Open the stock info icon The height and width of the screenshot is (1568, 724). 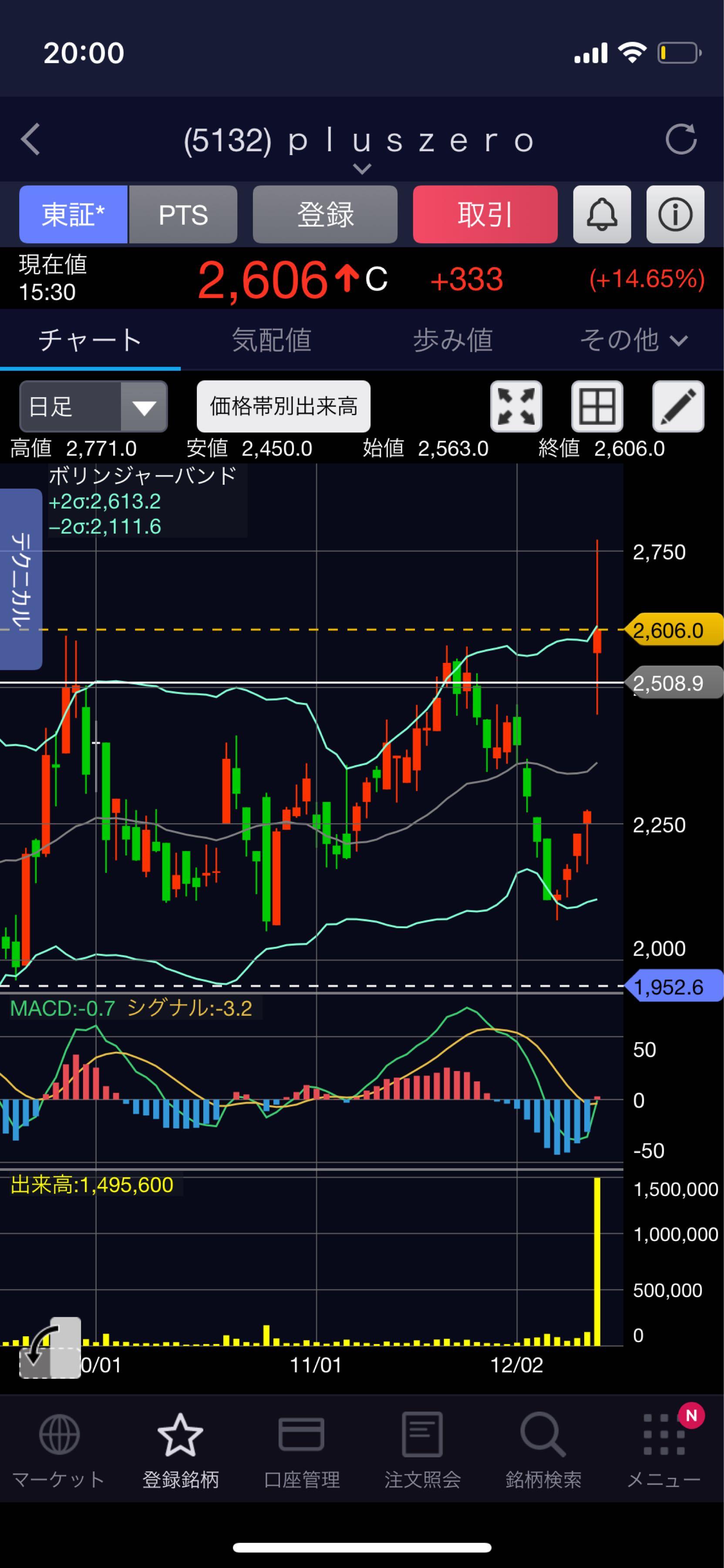(x=675, y=215)
